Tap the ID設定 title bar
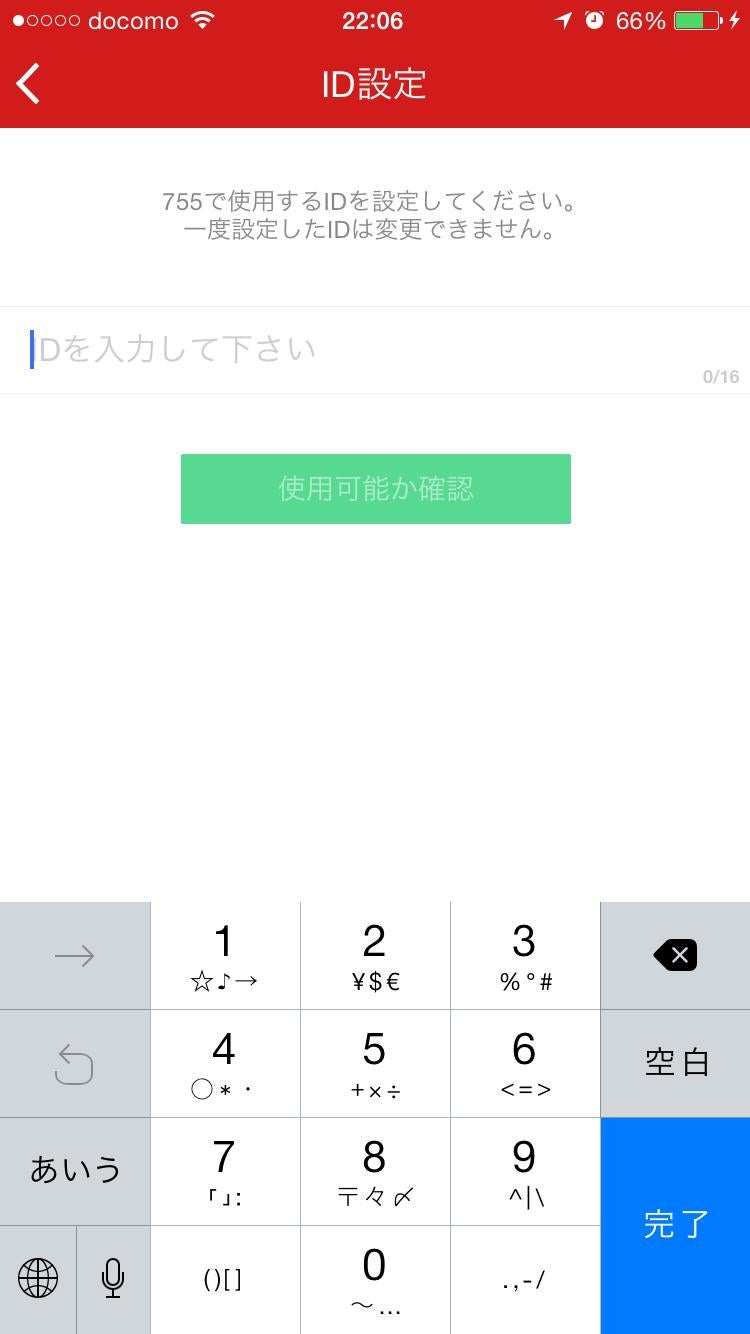Screen dimensions: 750x1334 [x=374, y=84]
